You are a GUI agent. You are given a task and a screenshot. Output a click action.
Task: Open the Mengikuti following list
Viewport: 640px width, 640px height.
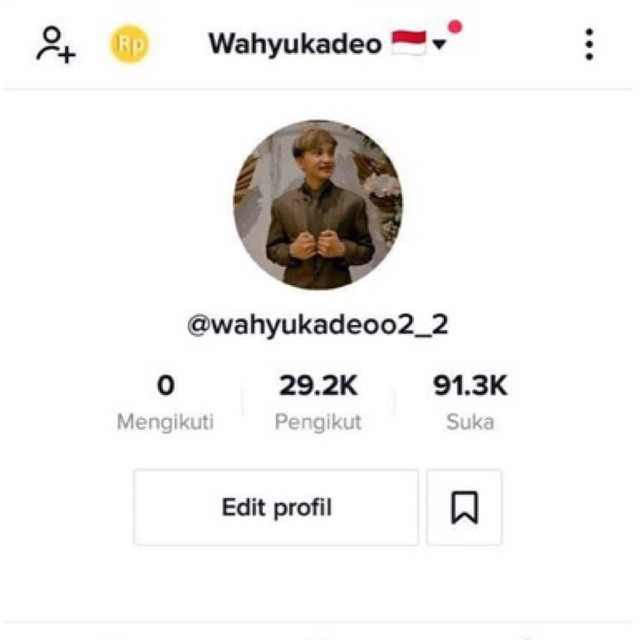point(165,402)
